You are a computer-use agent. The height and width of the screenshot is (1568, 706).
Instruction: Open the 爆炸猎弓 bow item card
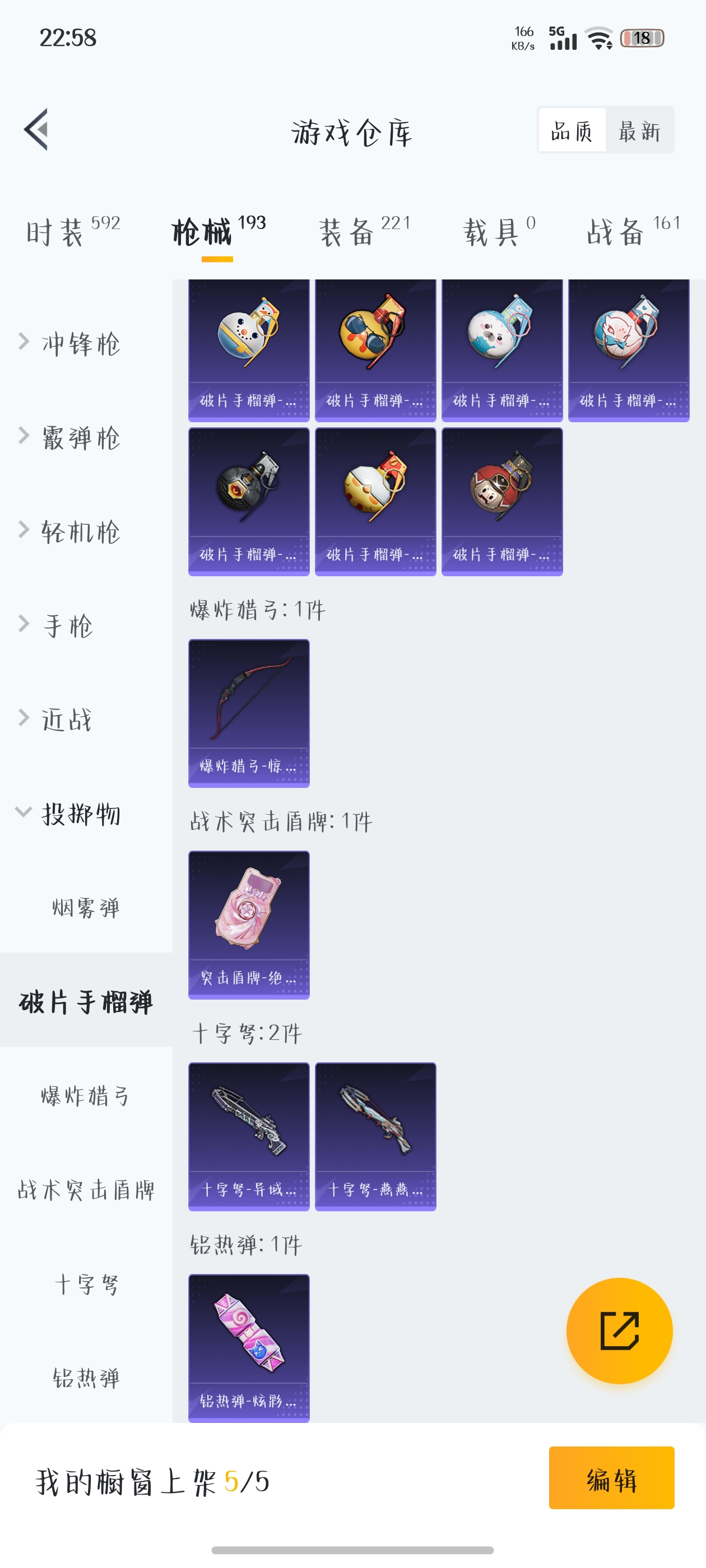click(x=249, y=713)
